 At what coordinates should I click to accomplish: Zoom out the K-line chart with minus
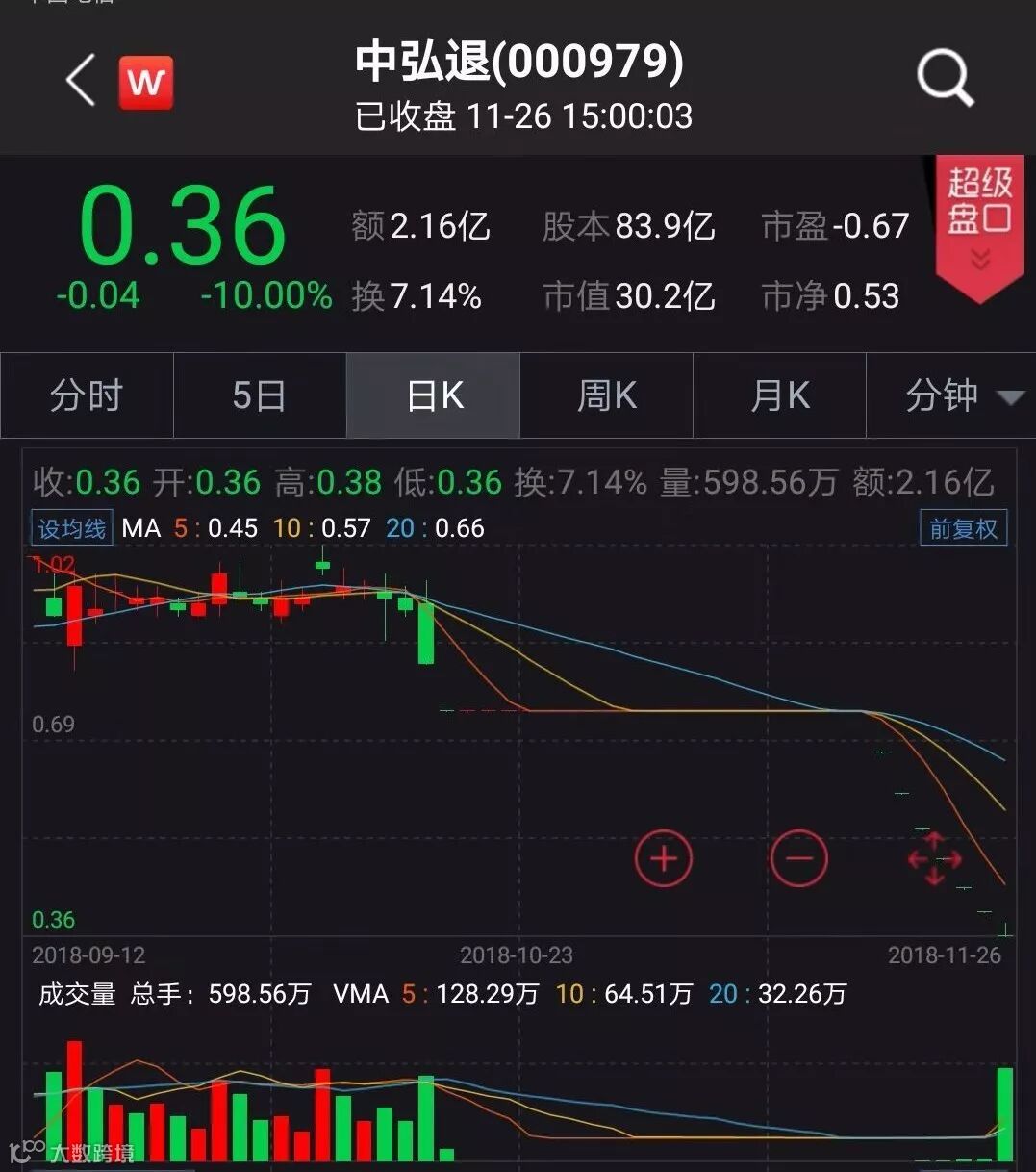point(798,858)
